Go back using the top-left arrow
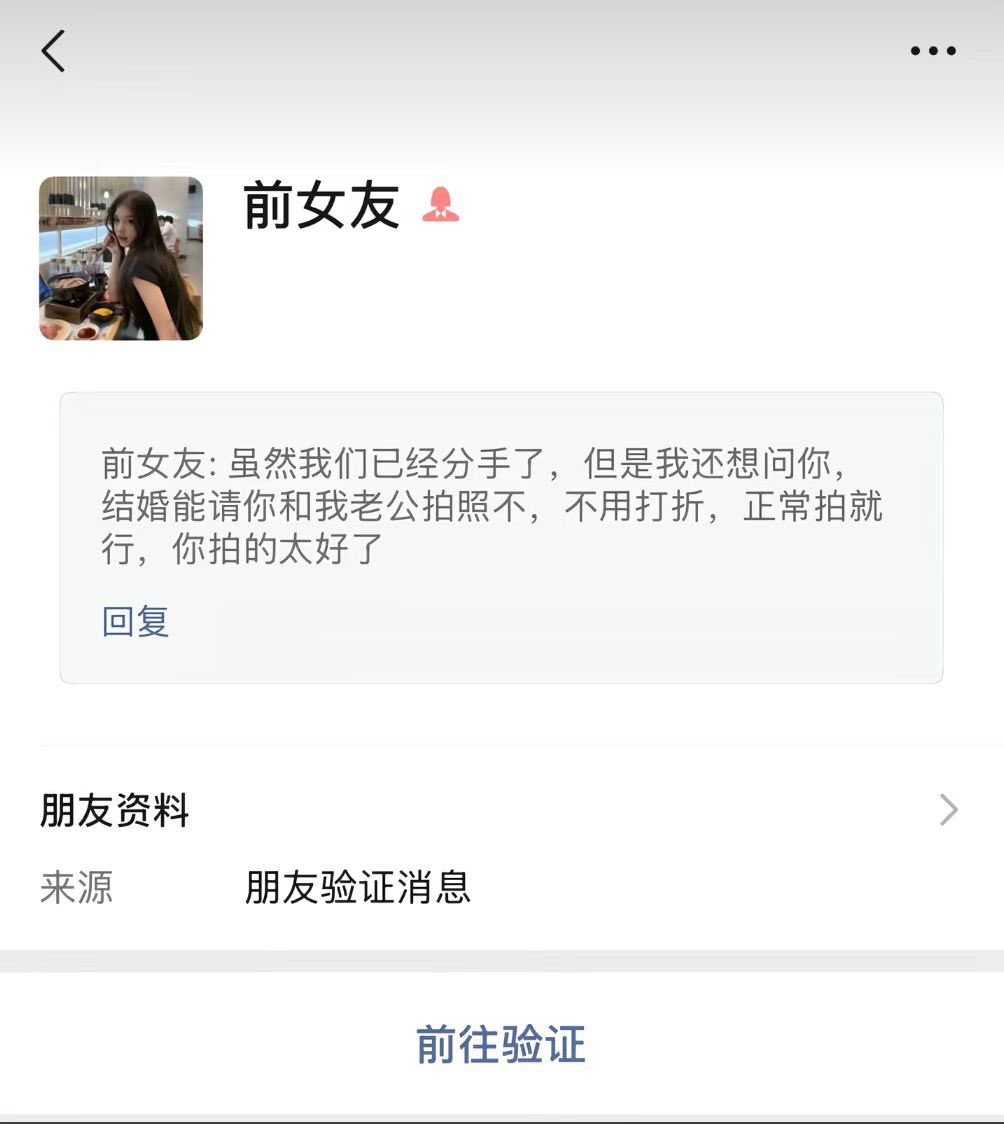The height and width of the screenshot is (1124, 1004). (x=53, y=51)
